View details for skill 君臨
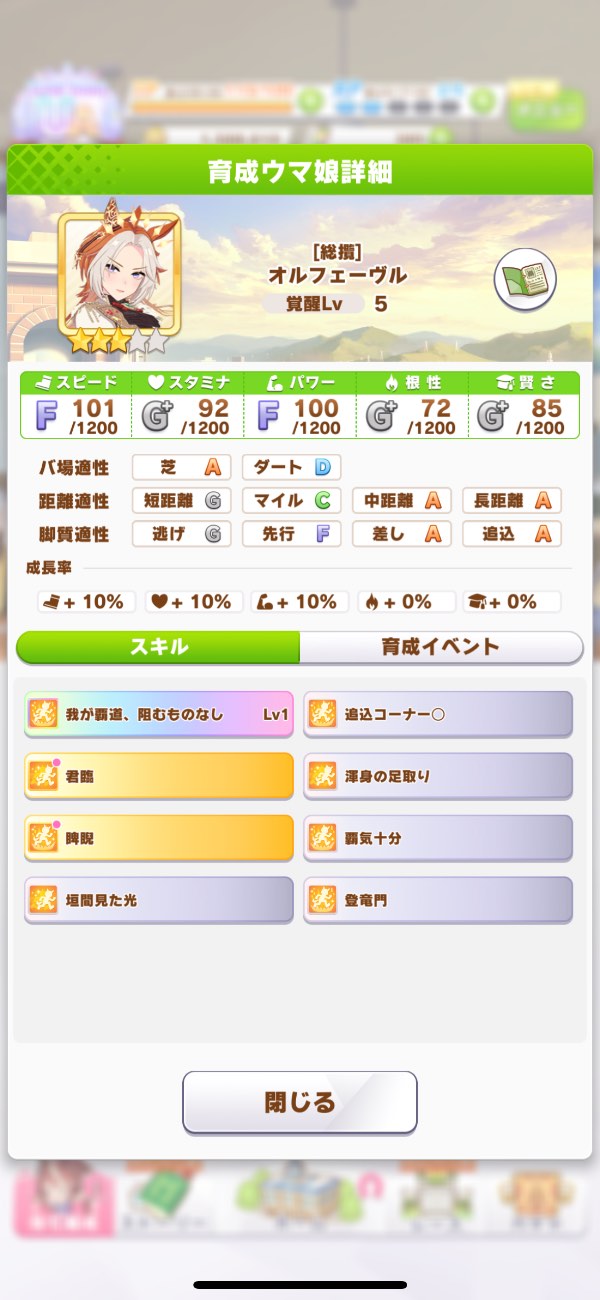 159,776
